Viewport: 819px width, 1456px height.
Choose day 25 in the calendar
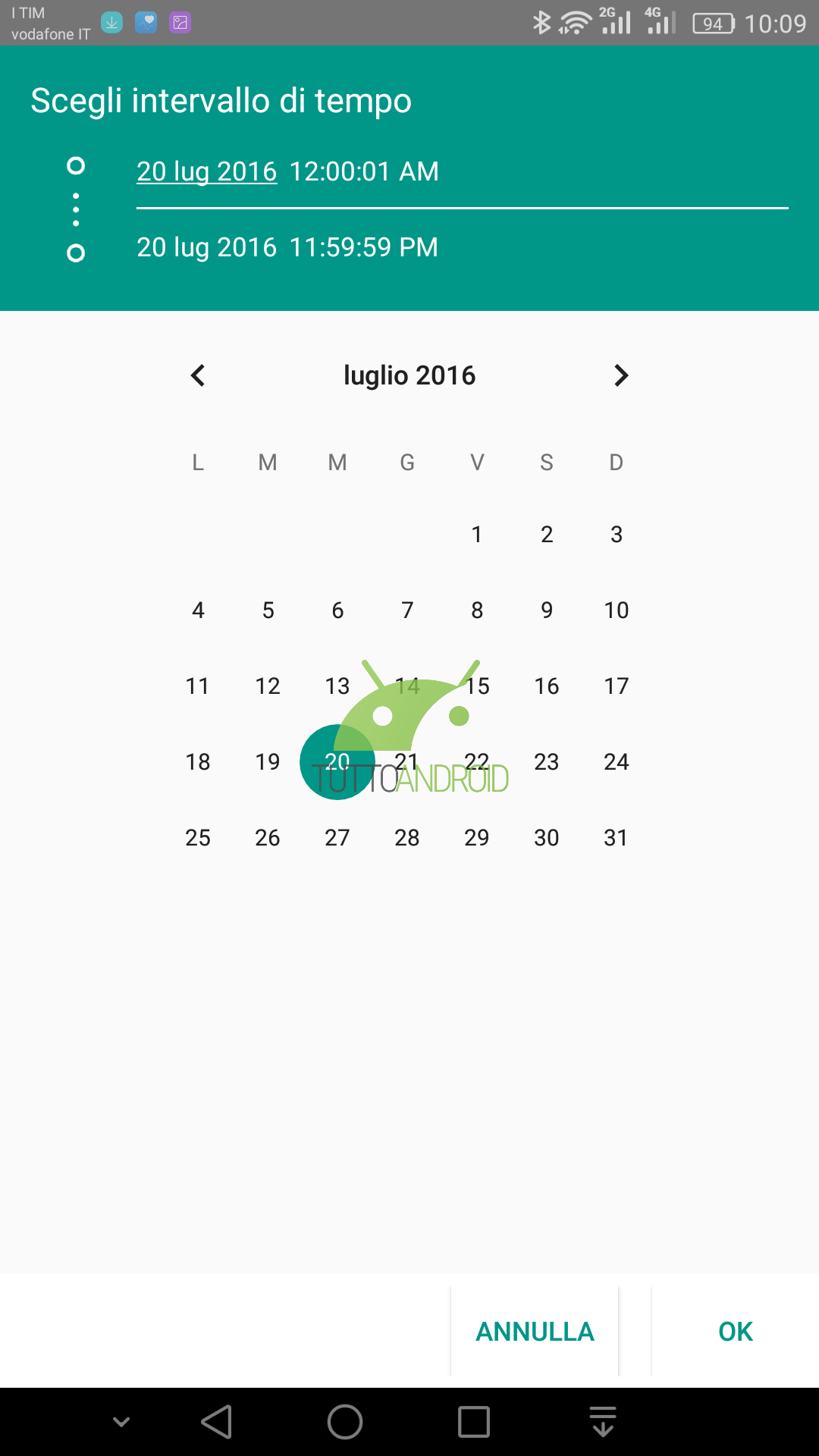[198, 838]
